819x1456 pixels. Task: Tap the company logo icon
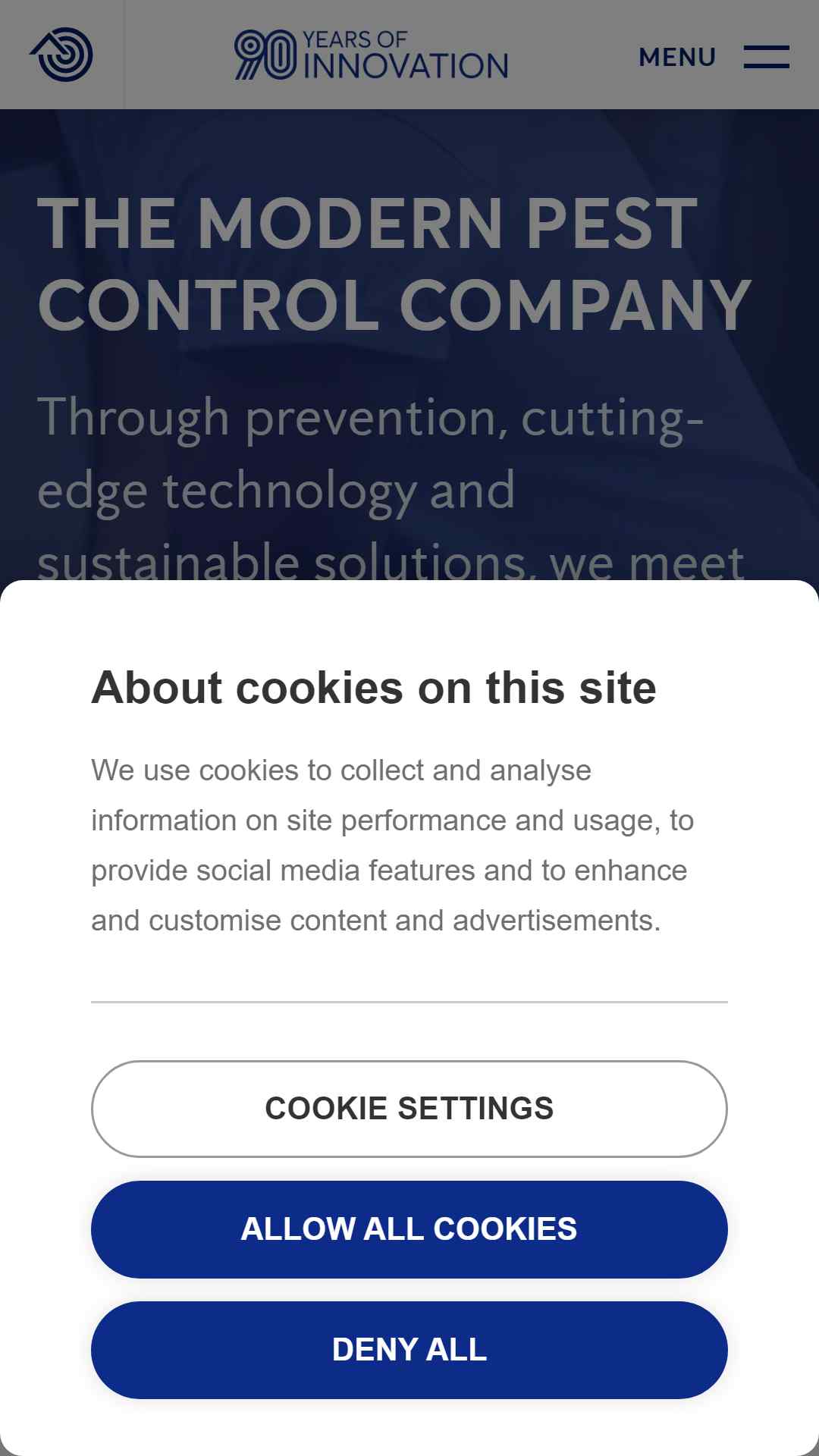pyautogui.click(x=61, y=55)
